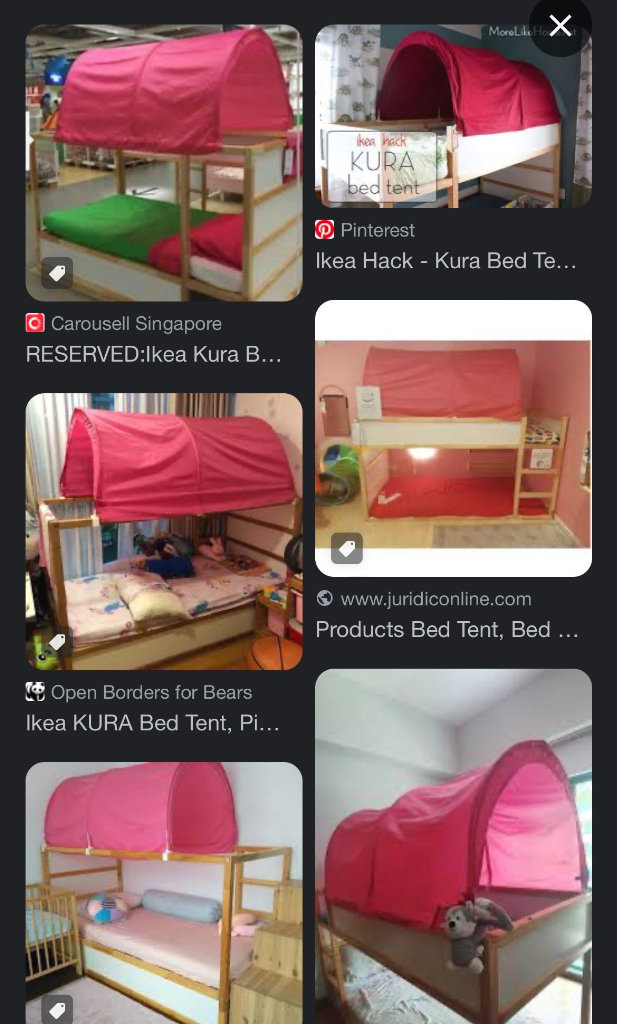This screenshot has height=1024, width=617.
Task: Open the 'Products Bed Tent, Bed …' result title
Action: coord(447,630)
